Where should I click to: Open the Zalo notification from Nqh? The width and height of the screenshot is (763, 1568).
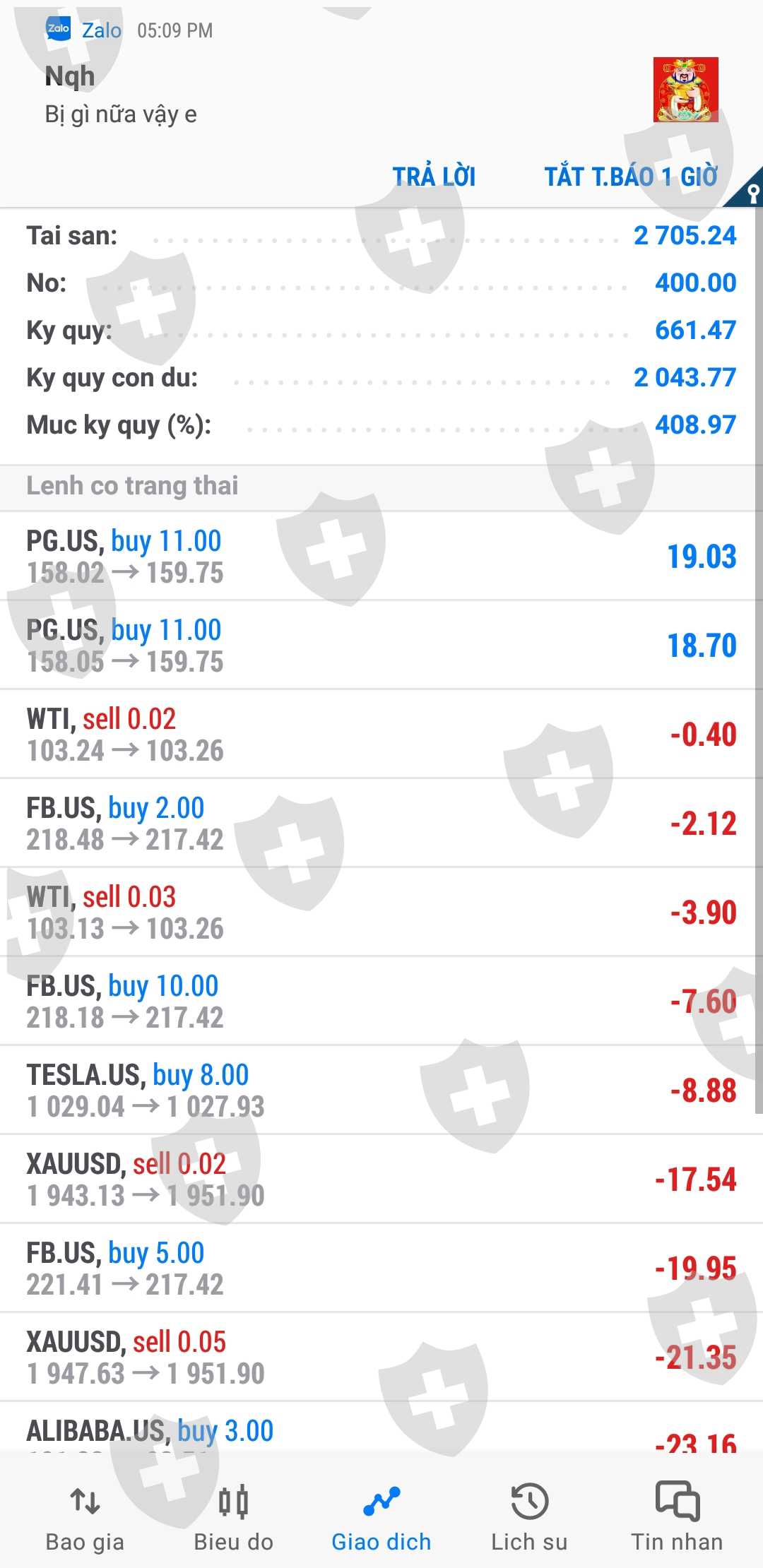[x=283, y=92]
